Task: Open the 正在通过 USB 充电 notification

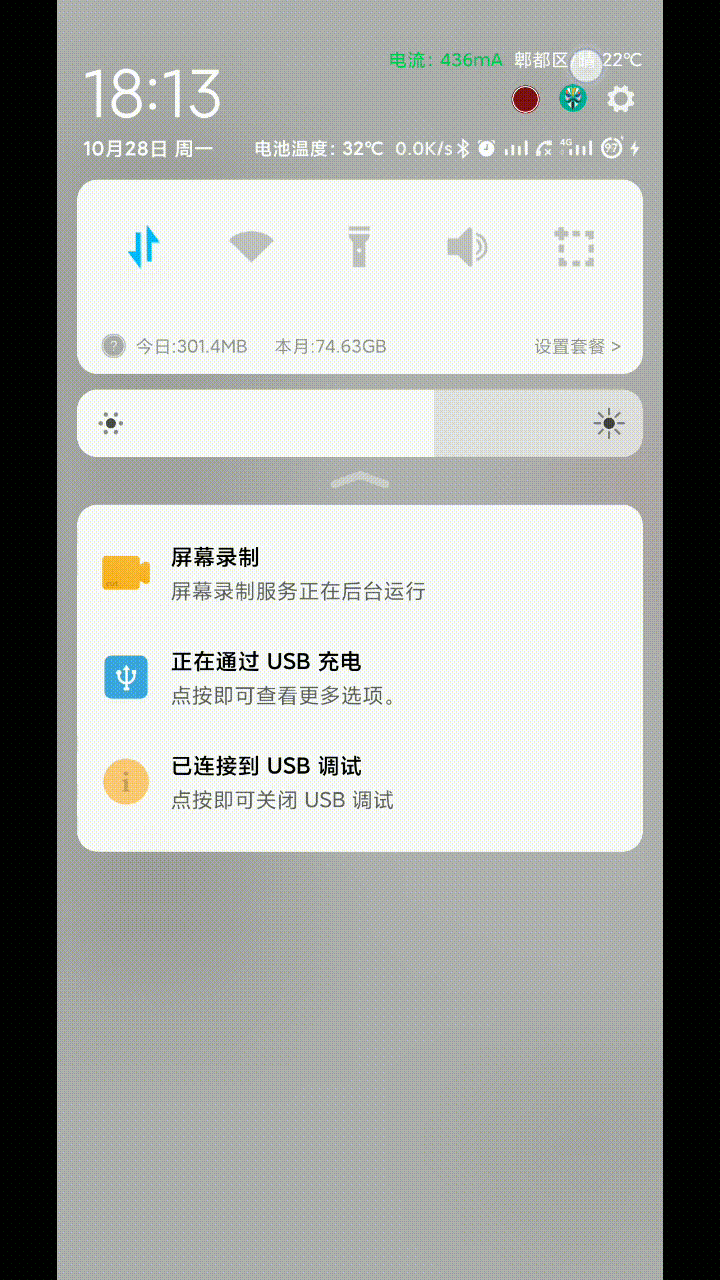Action: 360,678
